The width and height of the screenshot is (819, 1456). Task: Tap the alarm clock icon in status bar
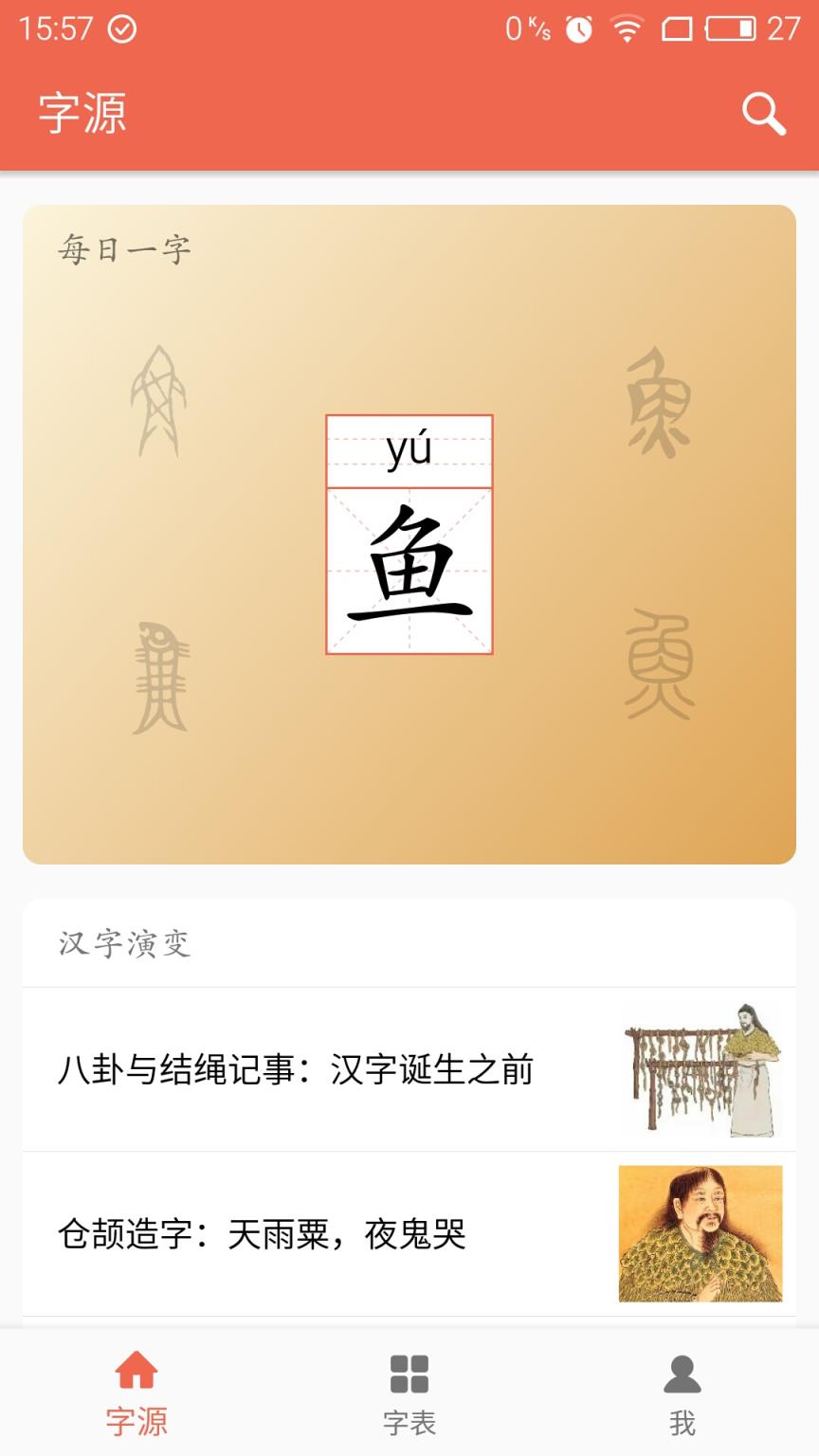click(579, 28)
